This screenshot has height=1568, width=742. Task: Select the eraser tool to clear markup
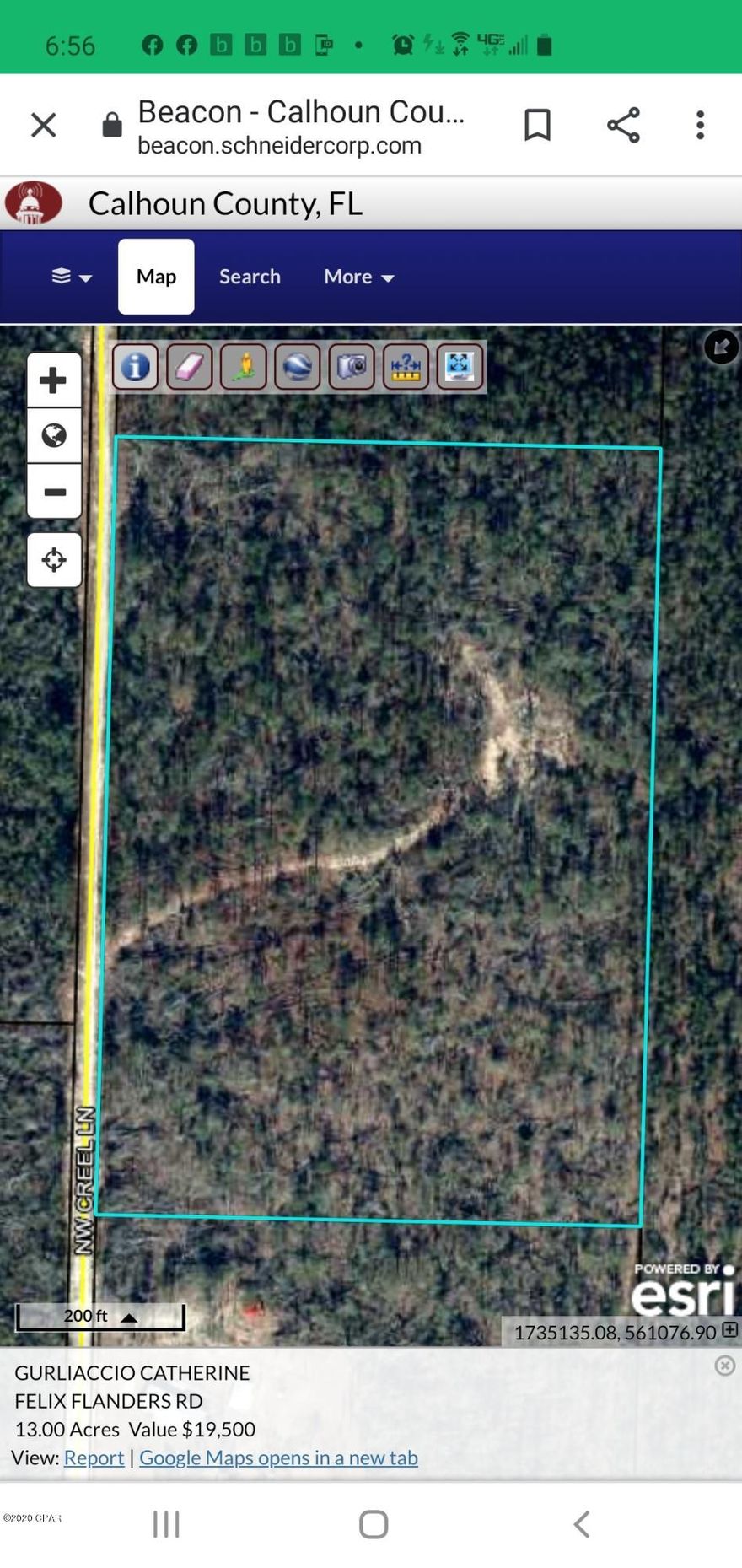[x=189, y=367]
